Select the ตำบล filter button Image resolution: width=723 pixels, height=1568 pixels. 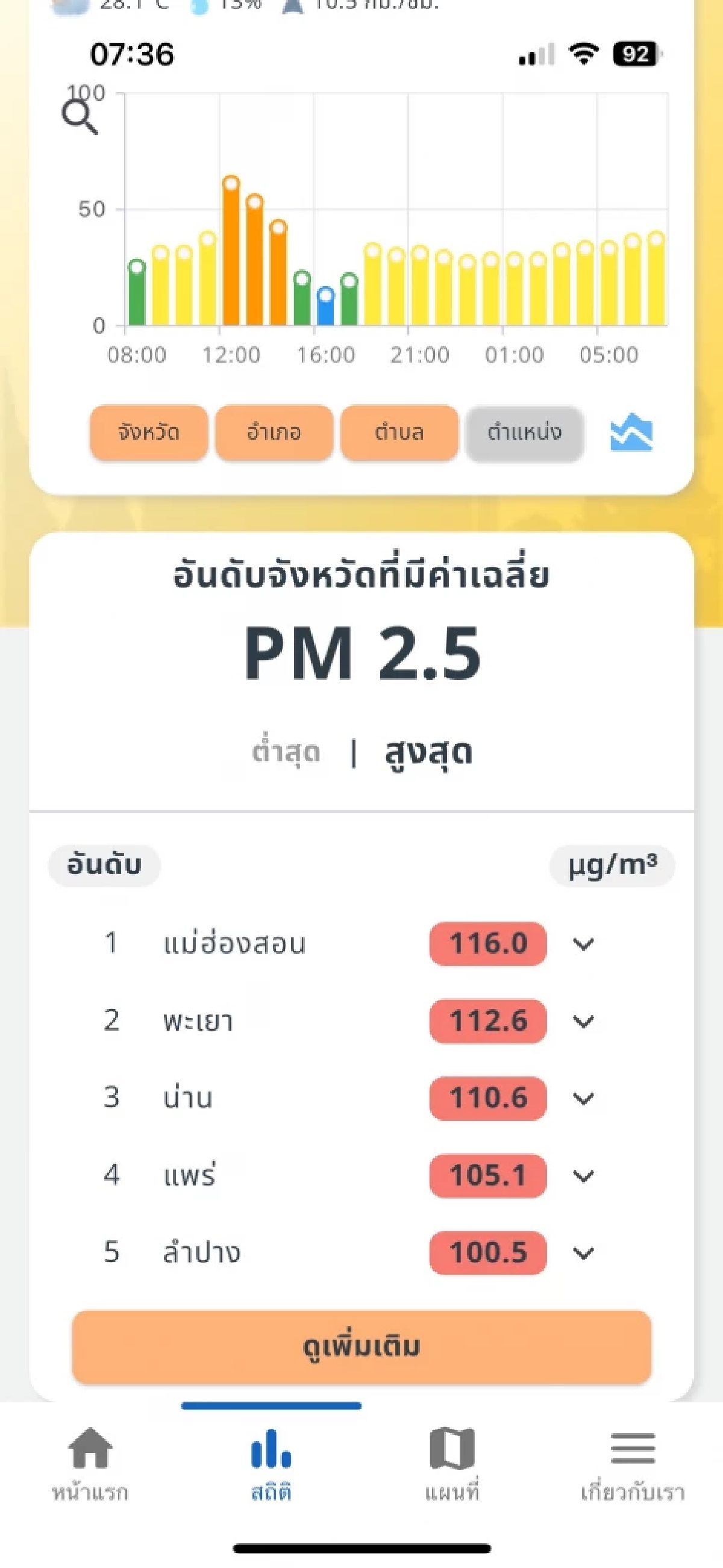[399, 432]
